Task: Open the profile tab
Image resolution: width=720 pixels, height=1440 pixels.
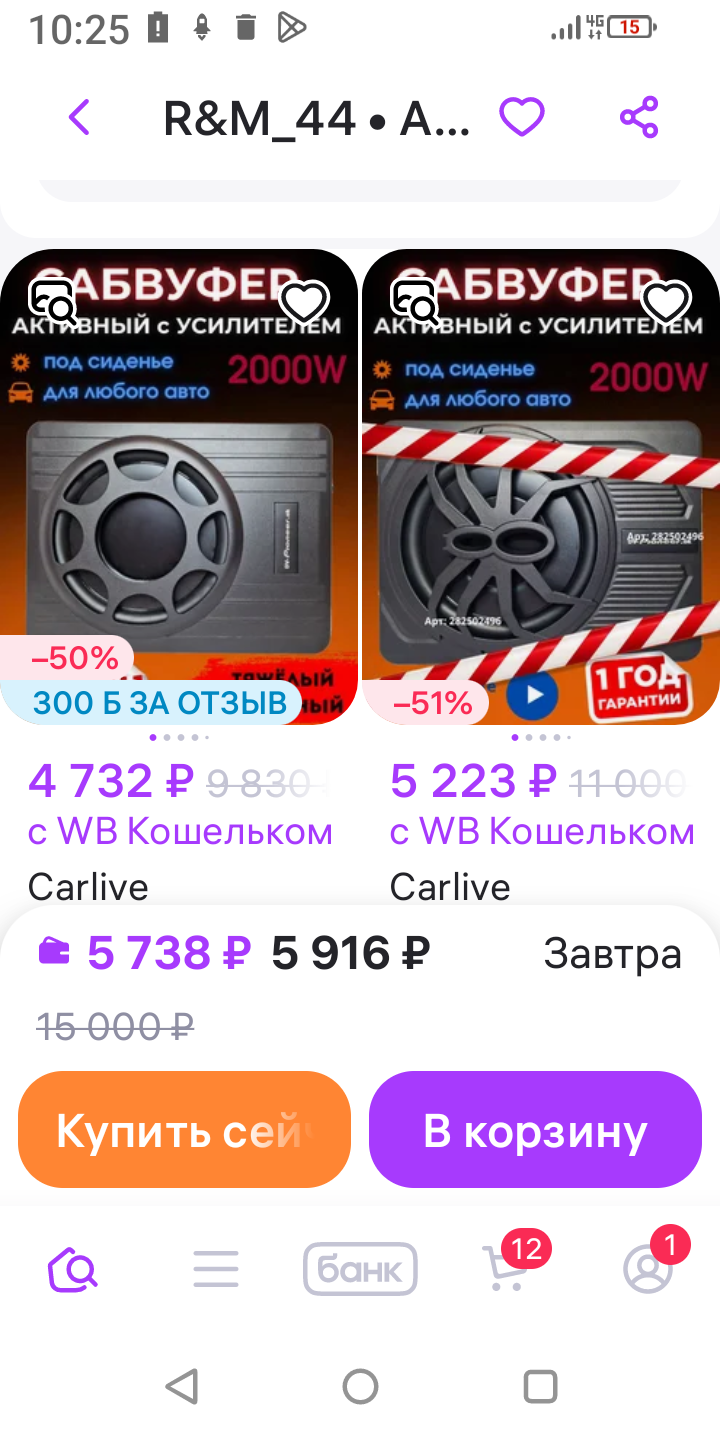Action: point(648,1270)
